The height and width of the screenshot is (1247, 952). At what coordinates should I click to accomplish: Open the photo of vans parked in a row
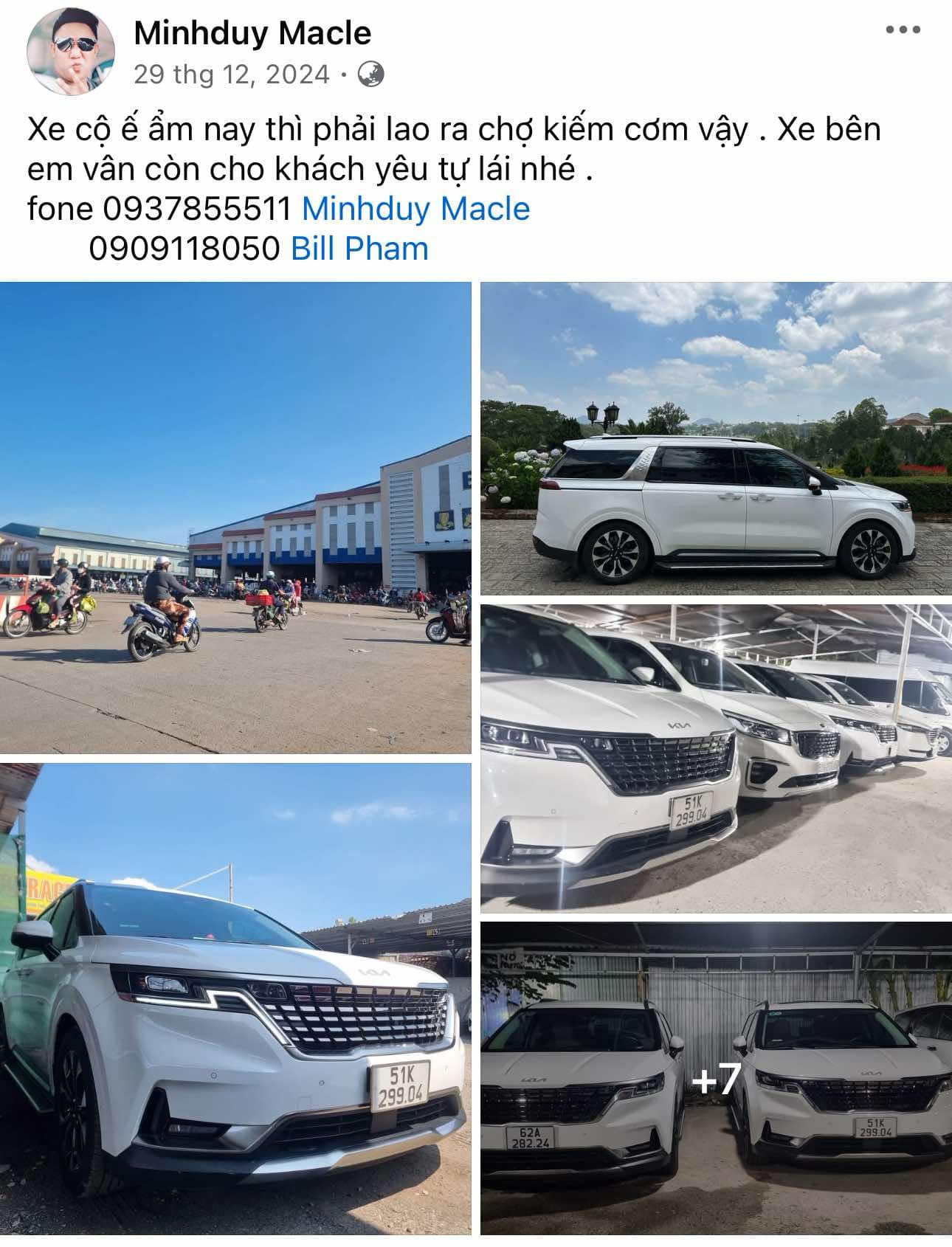point(716,758)
